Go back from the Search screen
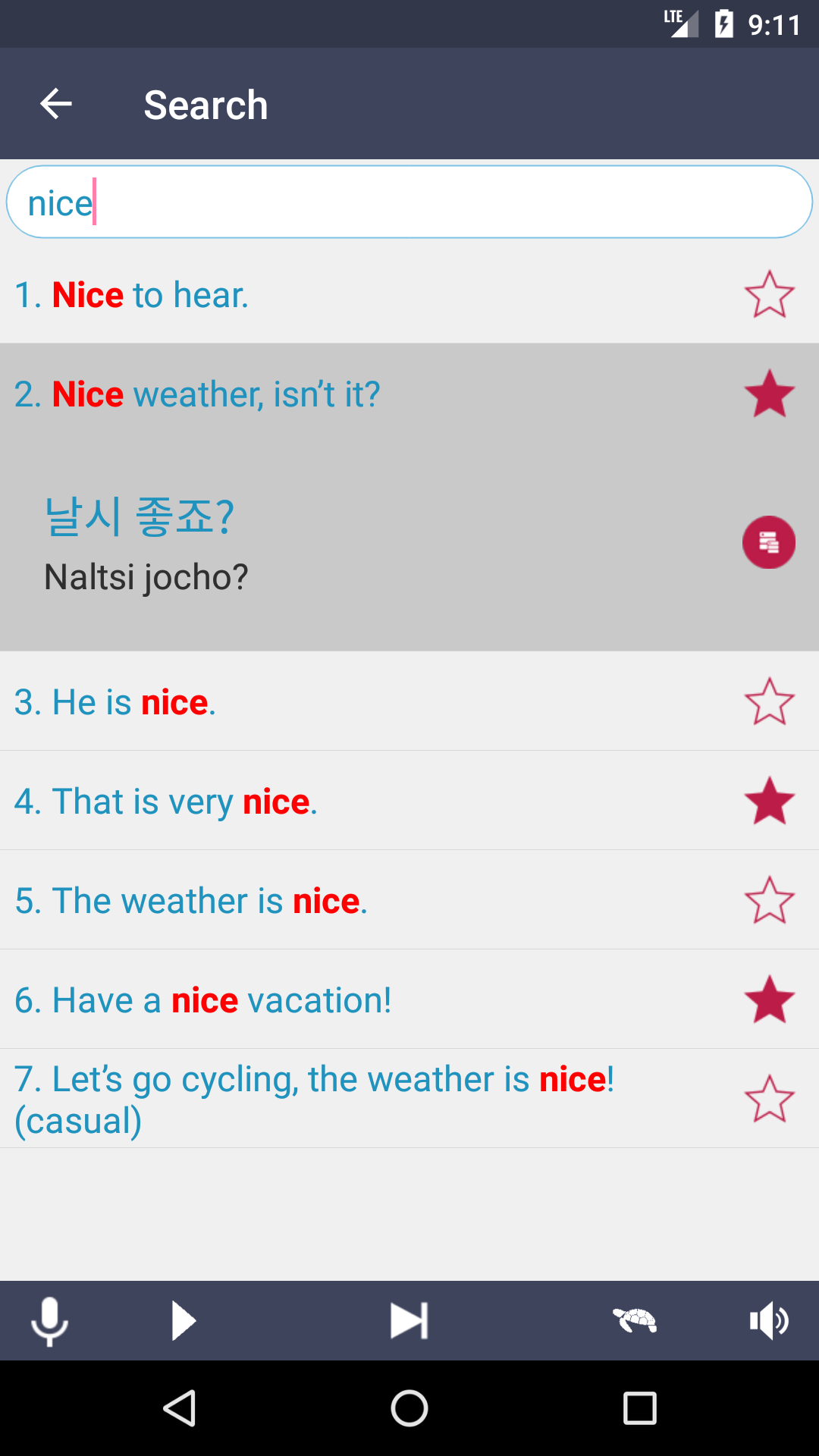This screenshot has width=819, height=1456. 55,104
